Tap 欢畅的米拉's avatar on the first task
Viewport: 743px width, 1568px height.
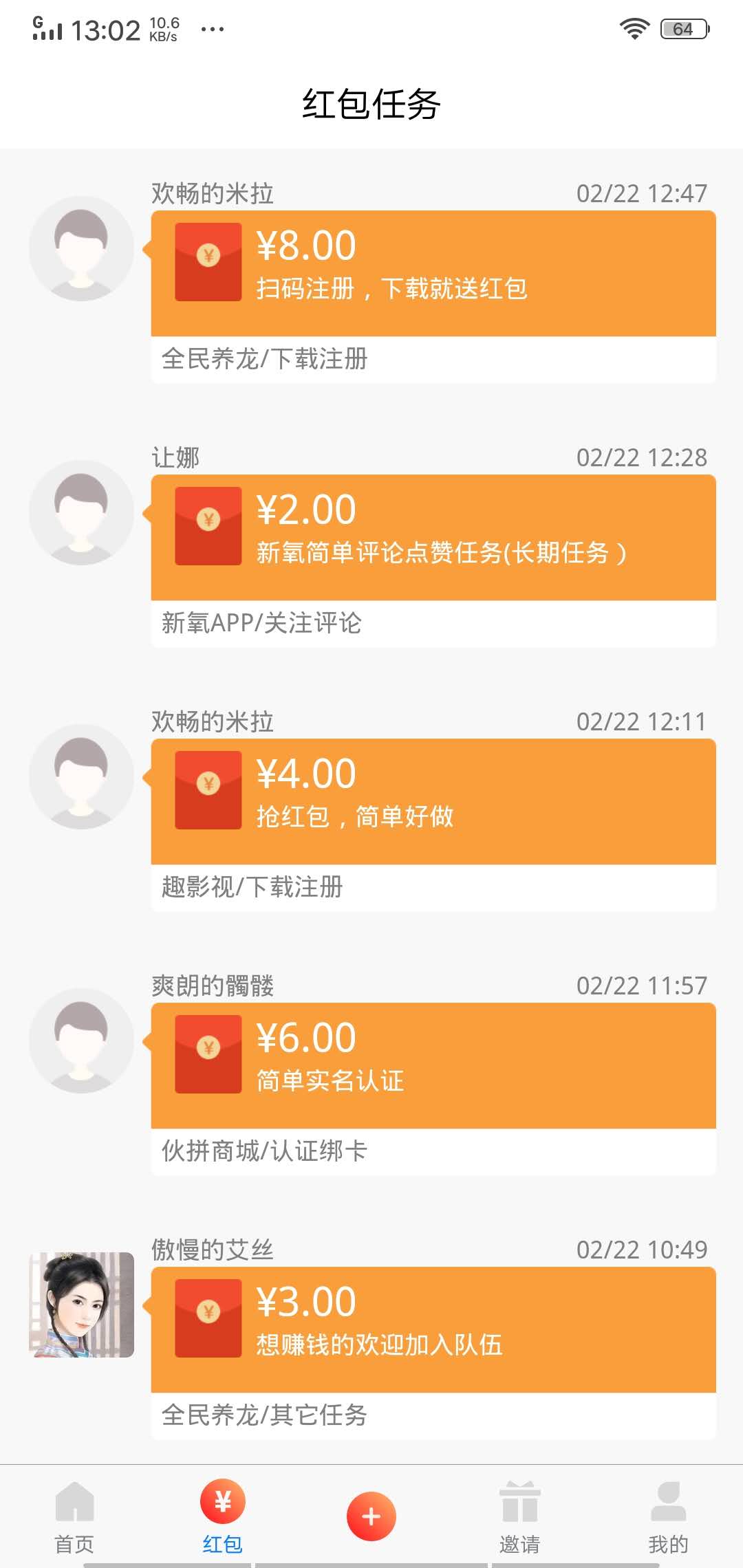[81, 250]
